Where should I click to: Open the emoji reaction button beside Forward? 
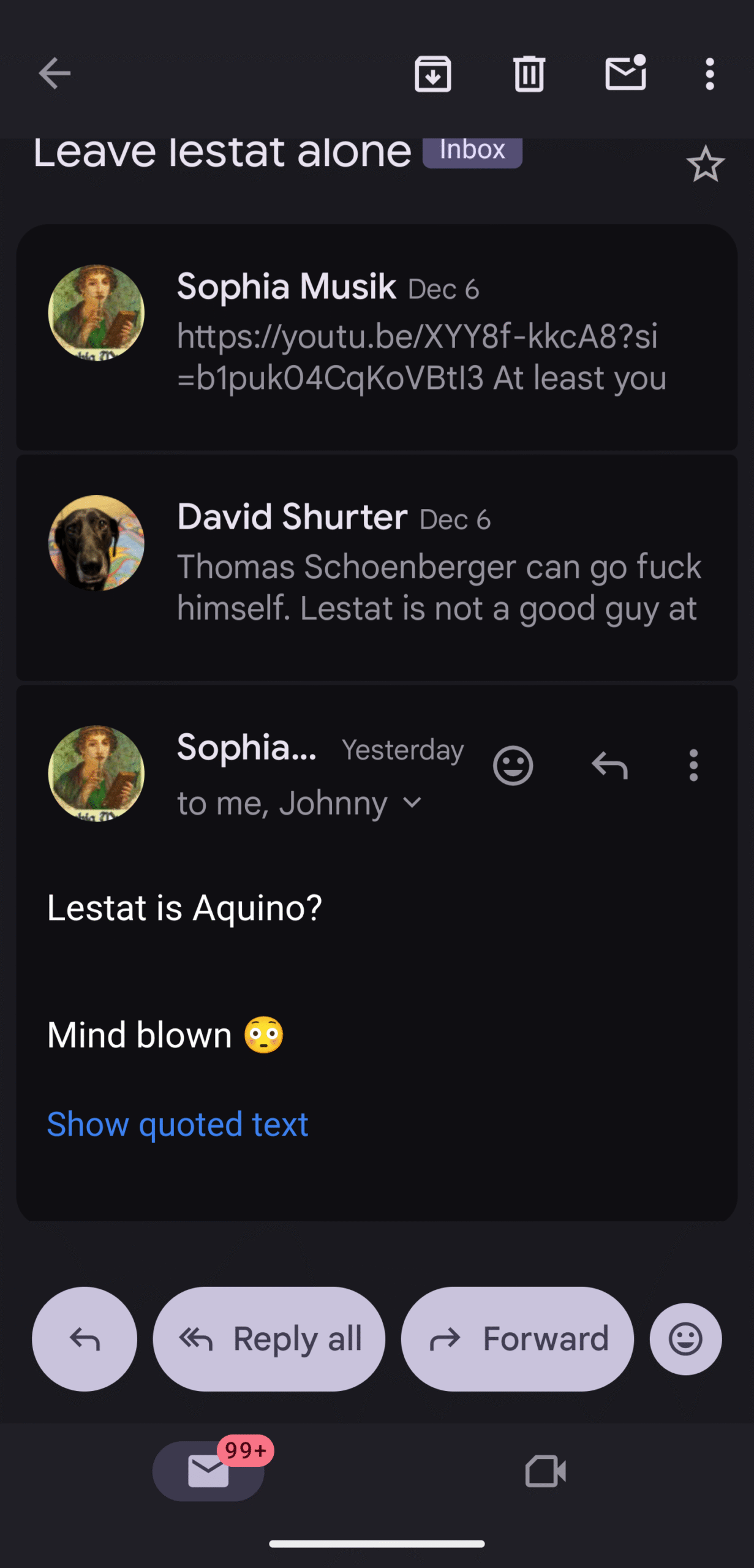685,1339
